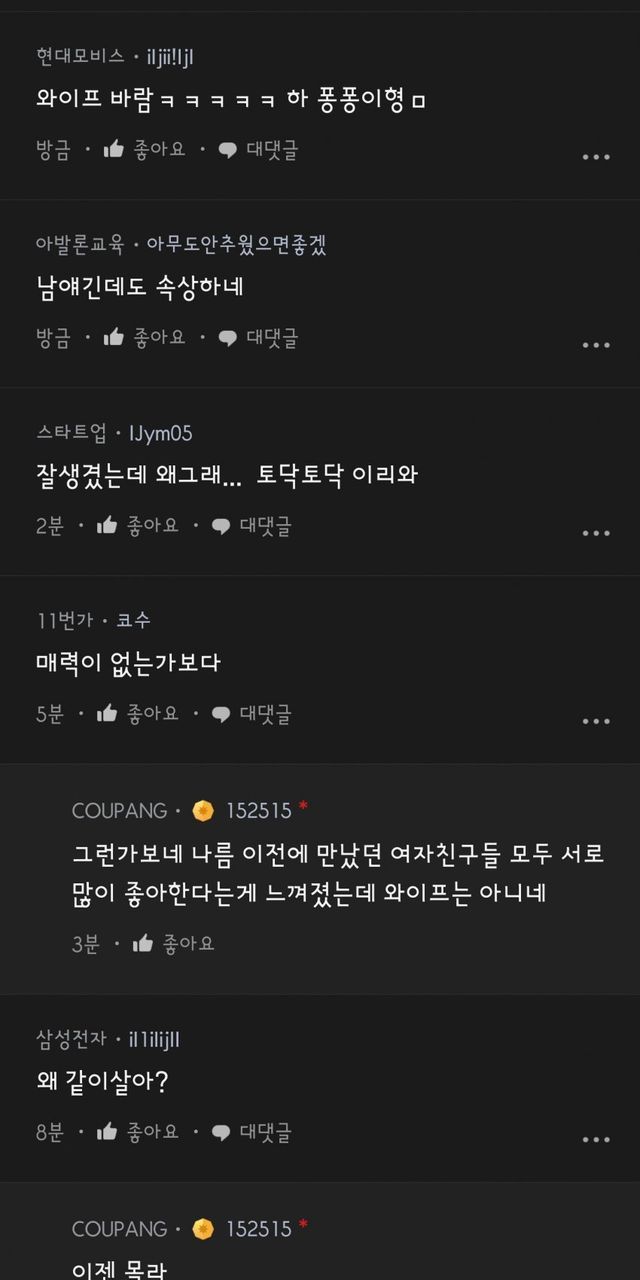Open more options on 삼성전자 comment
640x1280 pixels.
[596, 1139]
